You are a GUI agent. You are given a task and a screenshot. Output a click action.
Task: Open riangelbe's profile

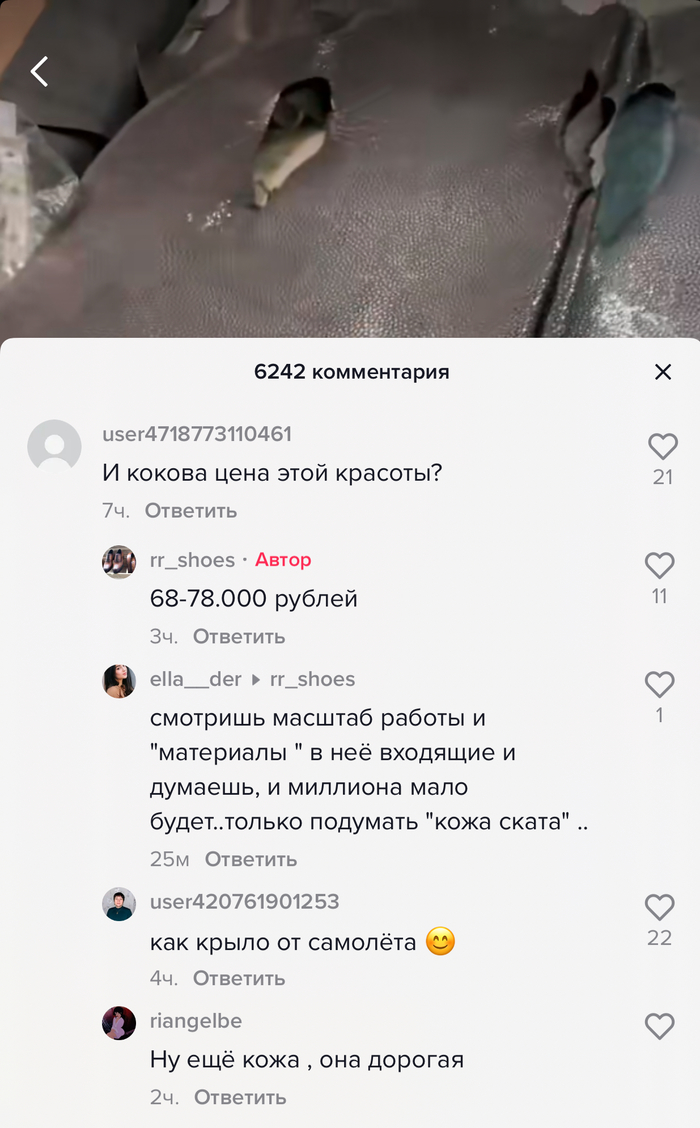pos(119,1023)
